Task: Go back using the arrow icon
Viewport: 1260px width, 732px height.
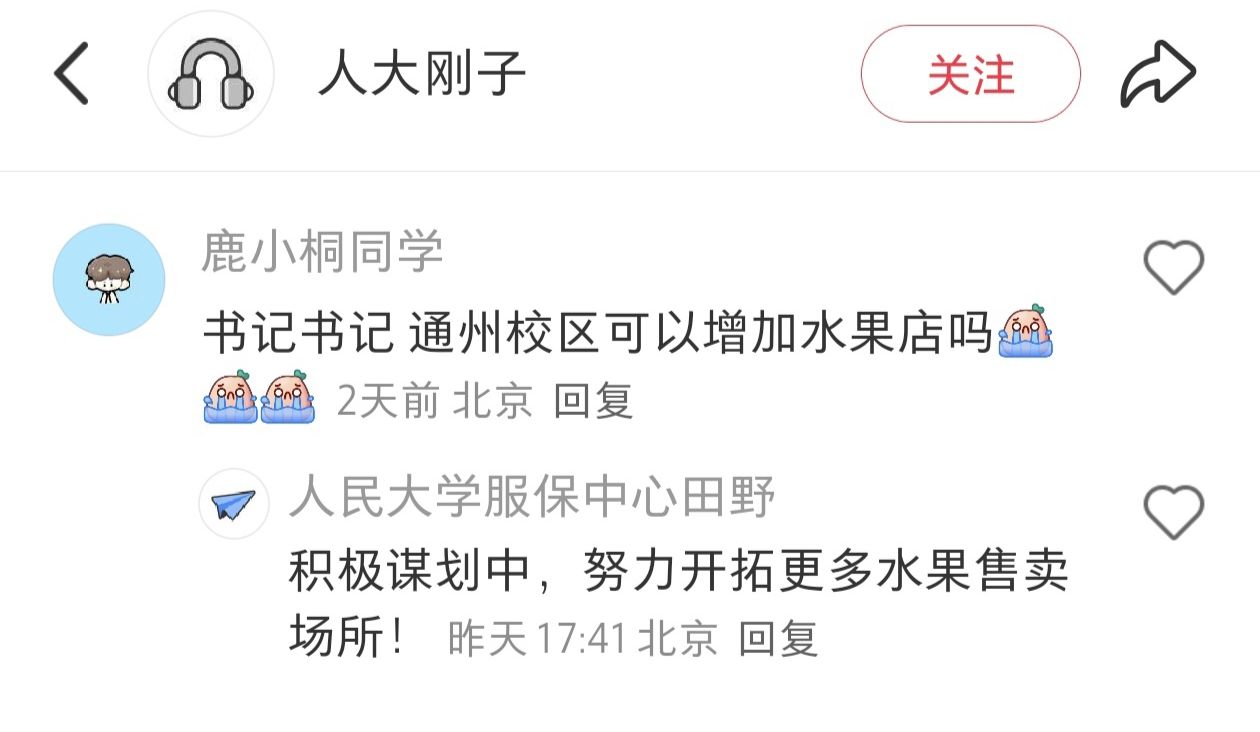Action: coord(72,74)
